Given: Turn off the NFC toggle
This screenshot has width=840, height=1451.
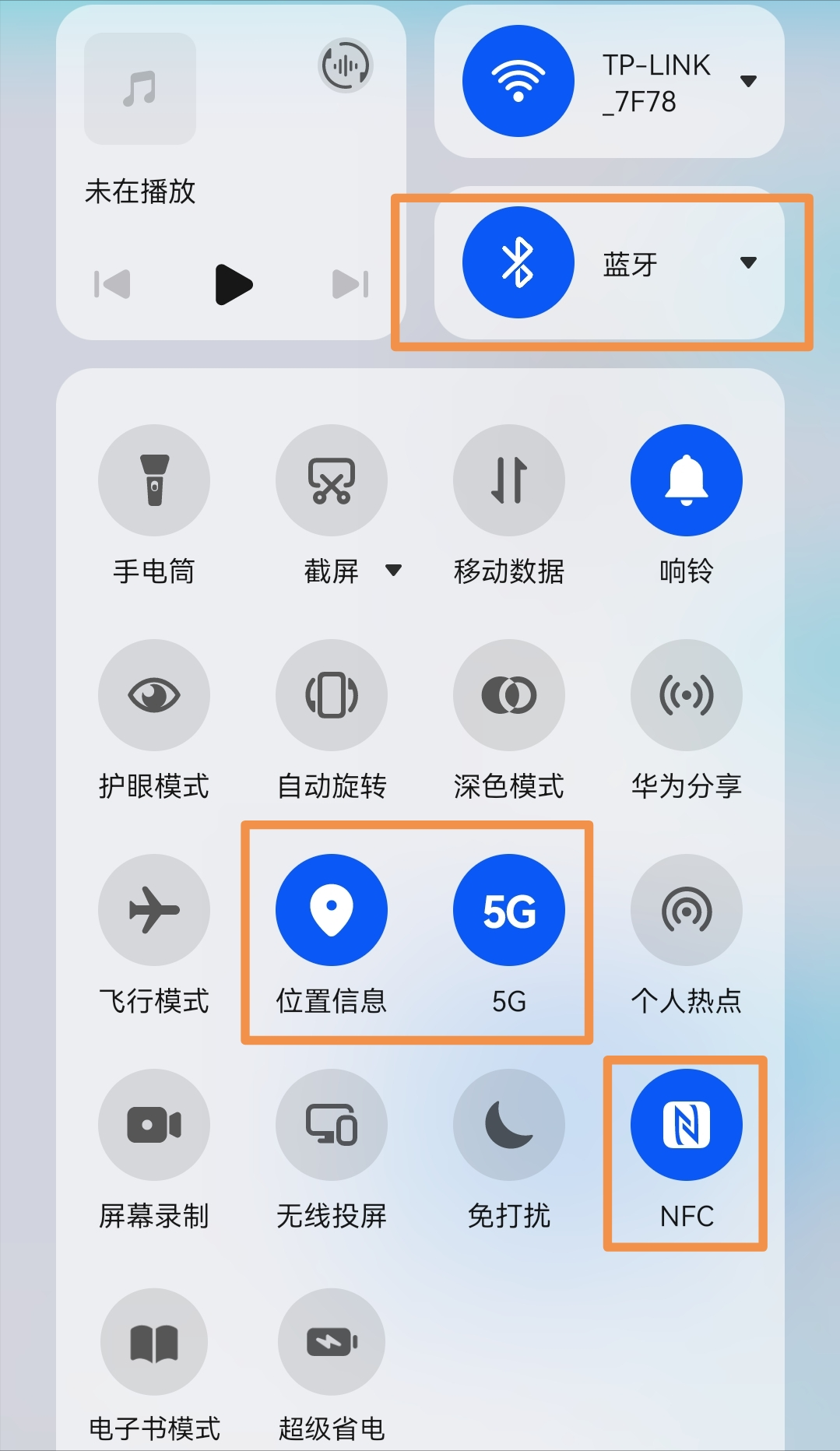Looking at the screenshot, I should (686, 1125).
